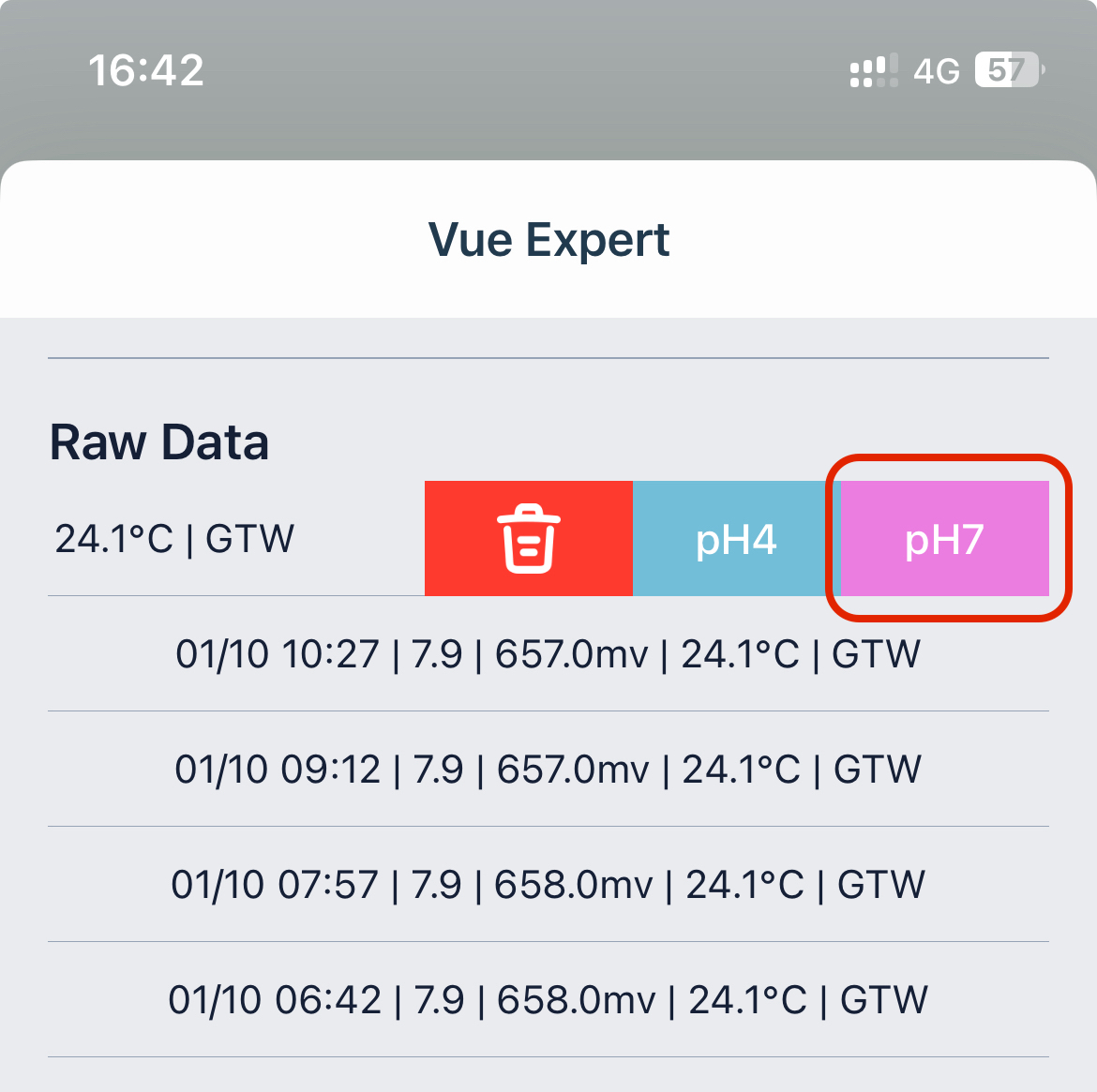Image resolution: width=1097 pixels, height=1092 pixels.
Task: Select the pink pH7 calibration button
Action: coord(944,539)
